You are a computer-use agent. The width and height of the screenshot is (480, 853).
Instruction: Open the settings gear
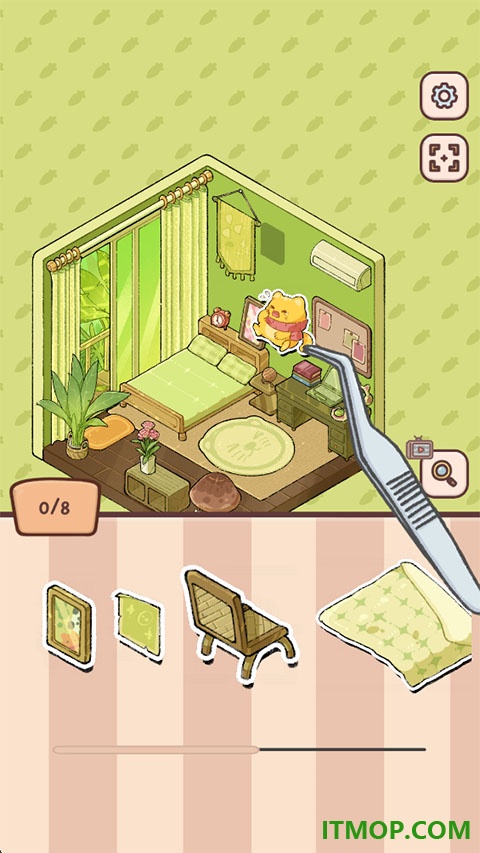[444, 96]
